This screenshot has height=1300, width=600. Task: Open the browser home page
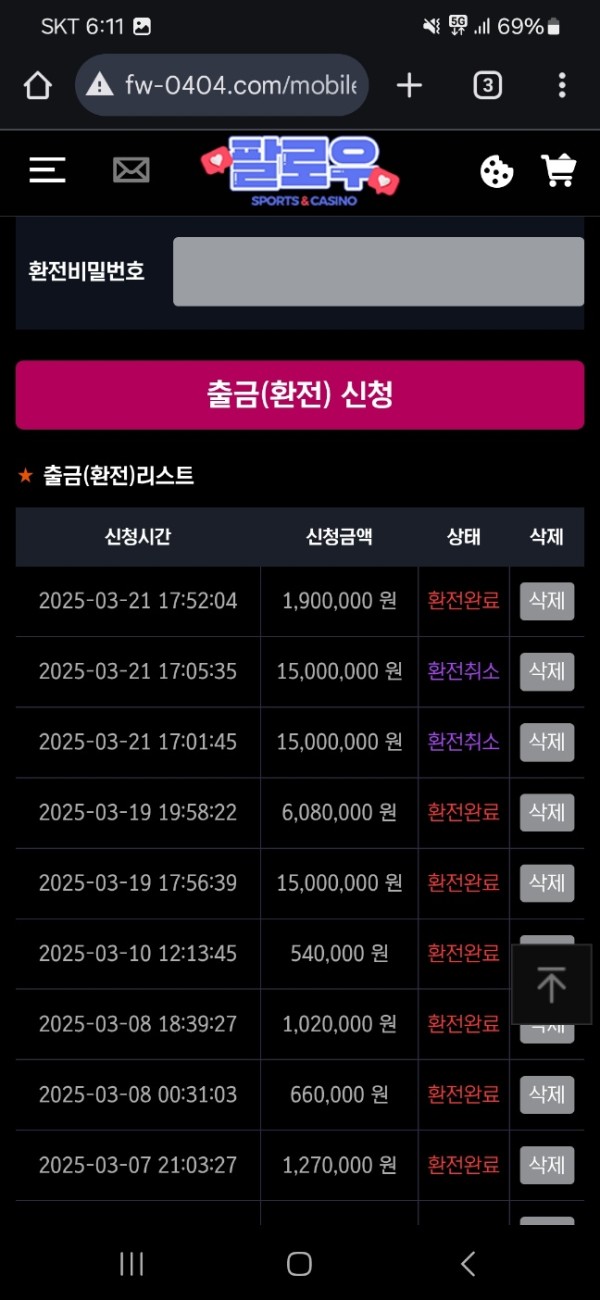pos(37,86)
